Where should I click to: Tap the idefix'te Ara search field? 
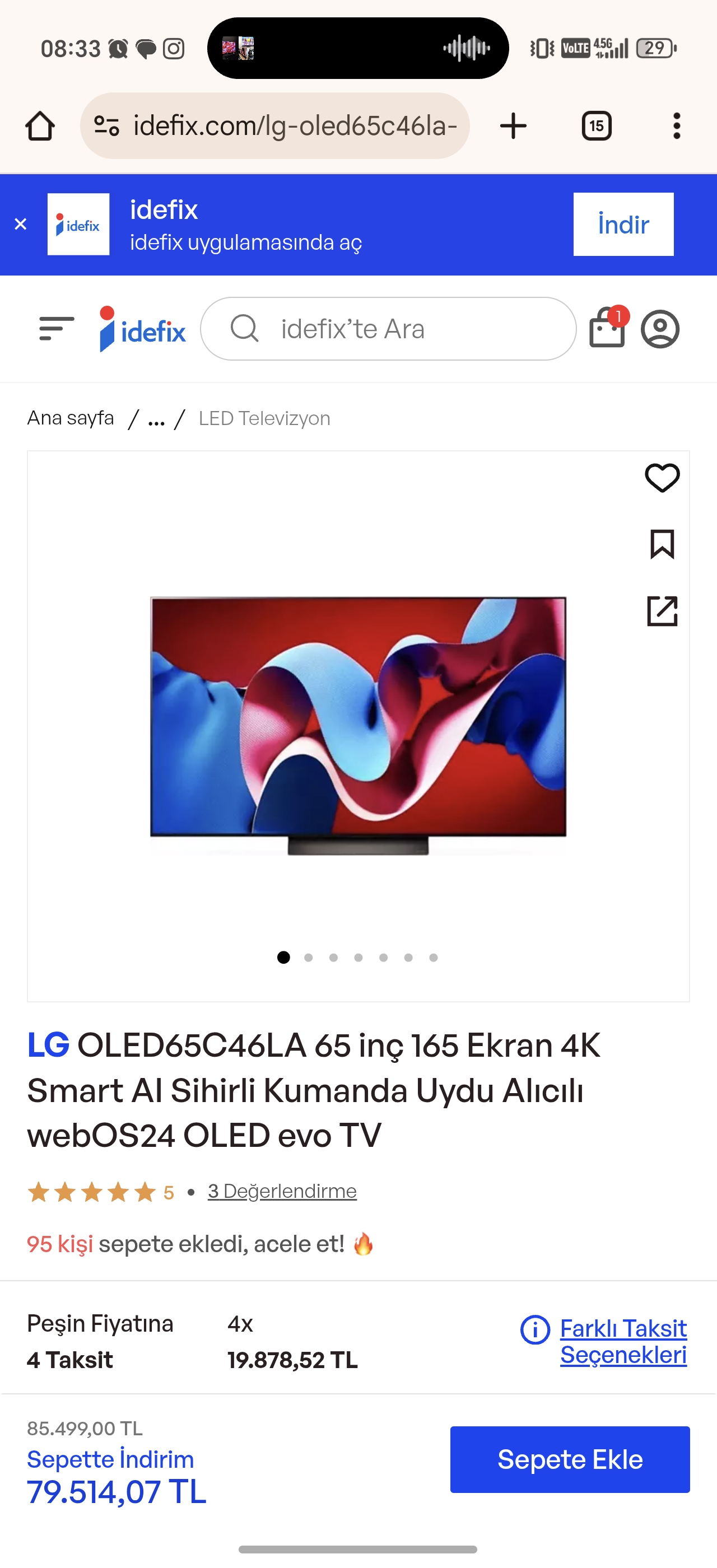(x=389, y=329)
